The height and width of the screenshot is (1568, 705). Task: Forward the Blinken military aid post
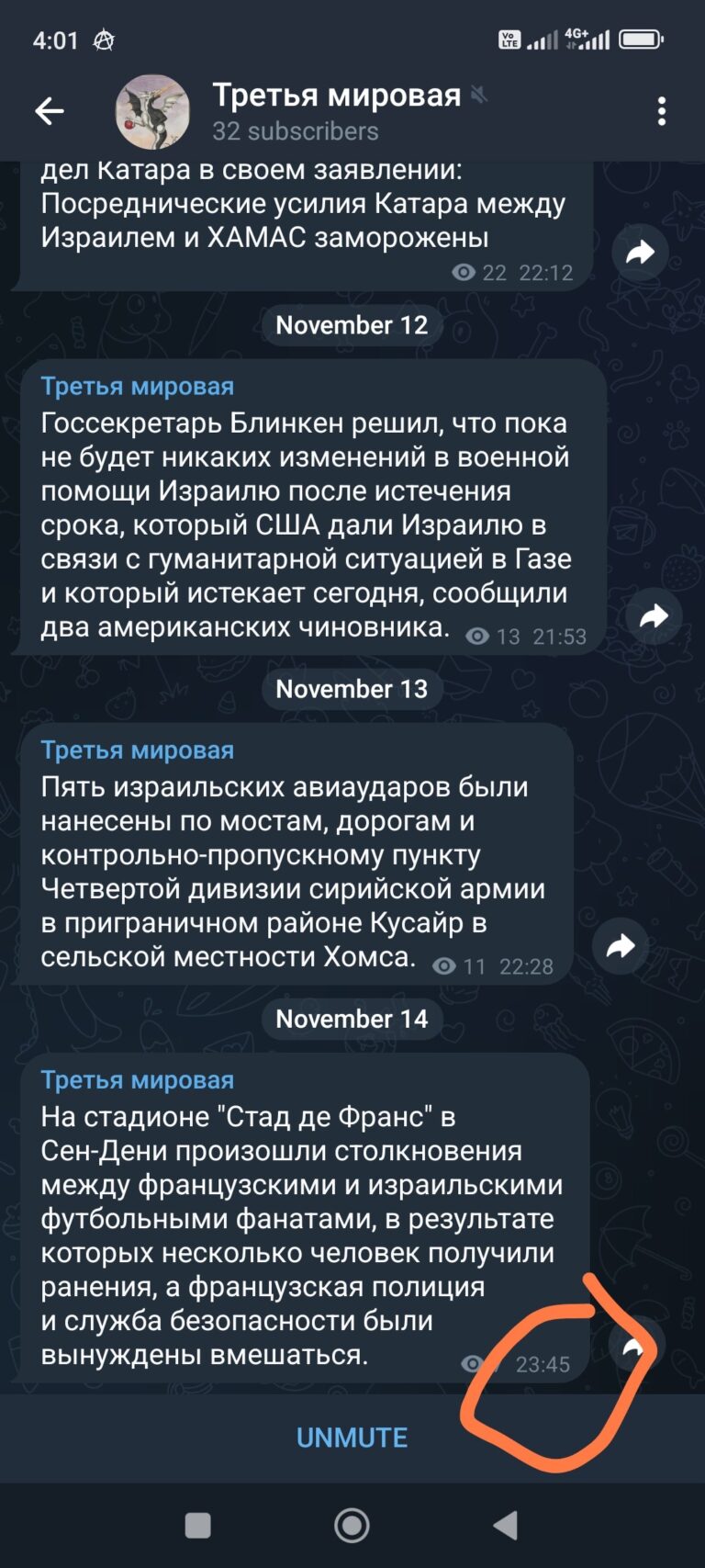pyautogui.click(x=654, y=615)
